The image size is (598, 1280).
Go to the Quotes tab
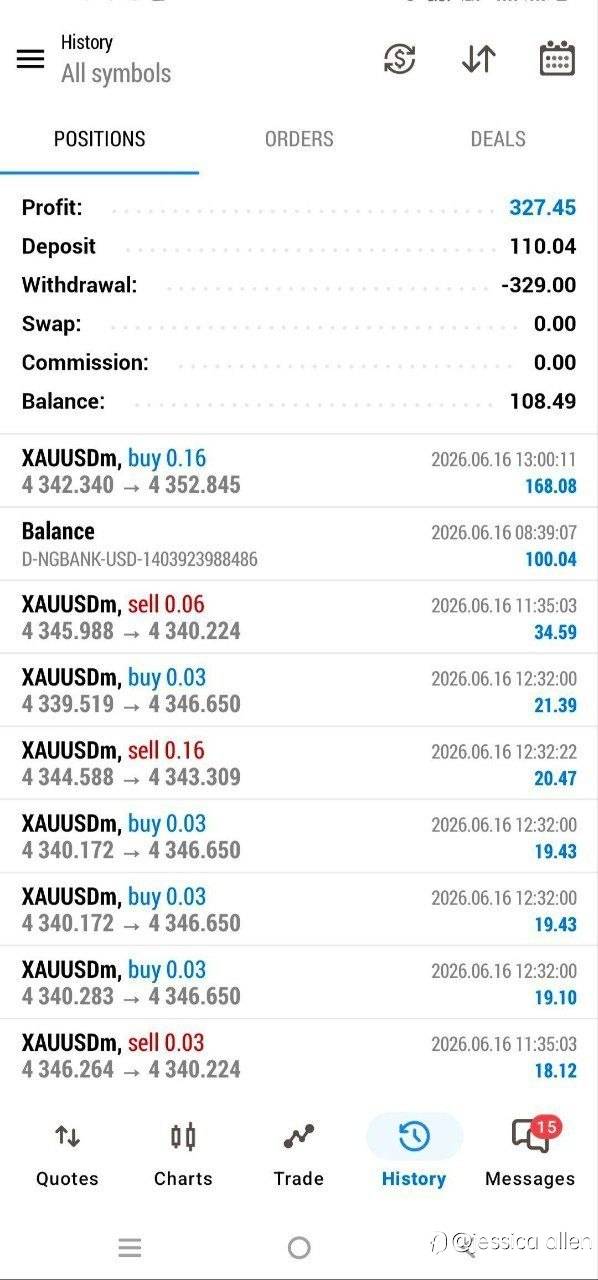pos(67,1154)
